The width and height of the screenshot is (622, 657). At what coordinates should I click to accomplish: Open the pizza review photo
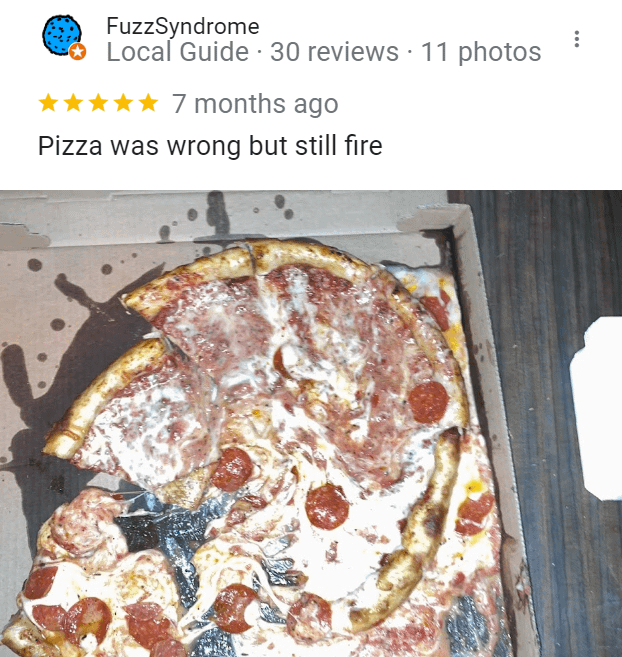tap(310, 423)
